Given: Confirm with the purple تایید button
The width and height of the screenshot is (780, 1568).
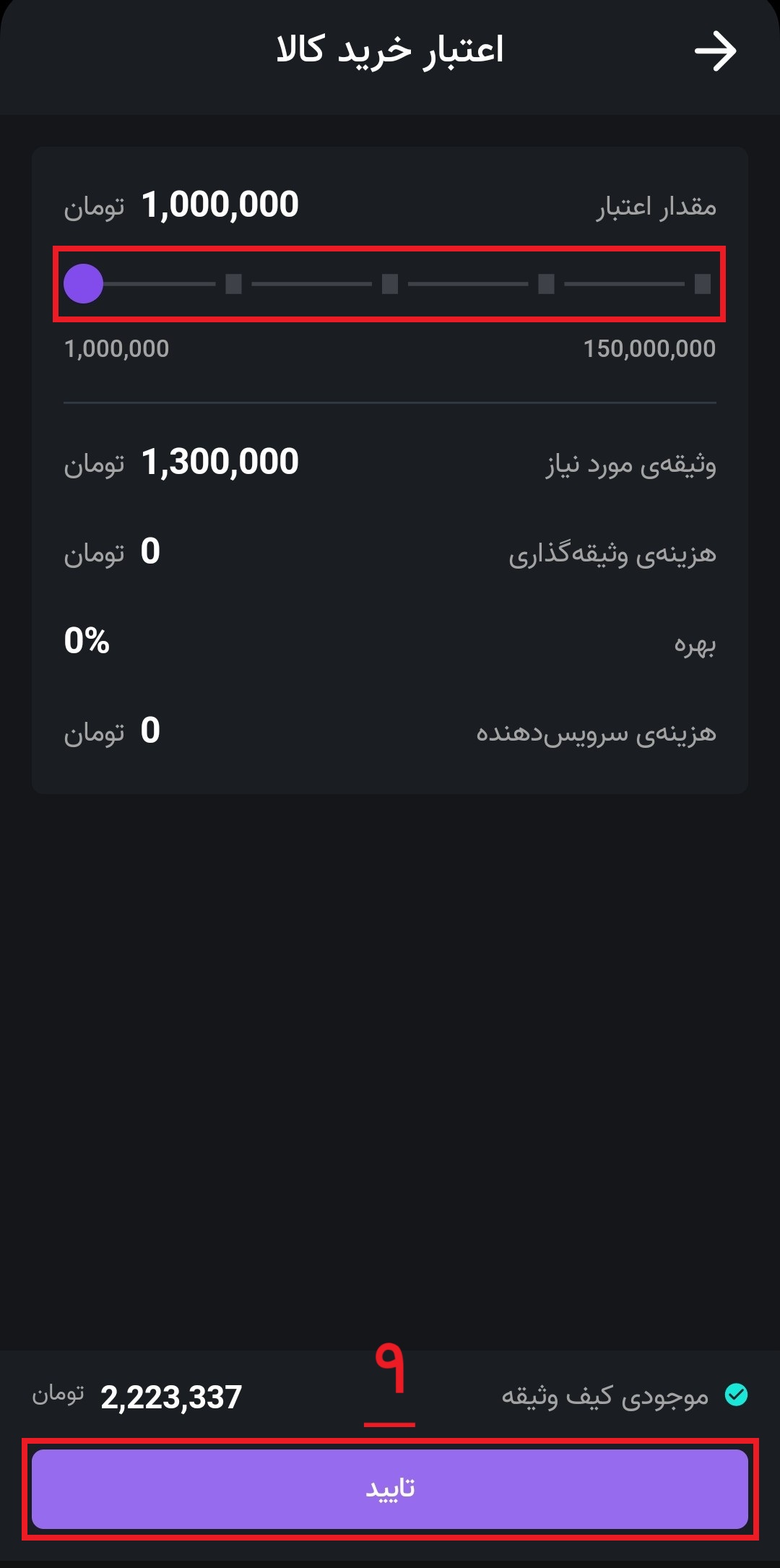Looking at the screenshot, I should coord(390,1489).
